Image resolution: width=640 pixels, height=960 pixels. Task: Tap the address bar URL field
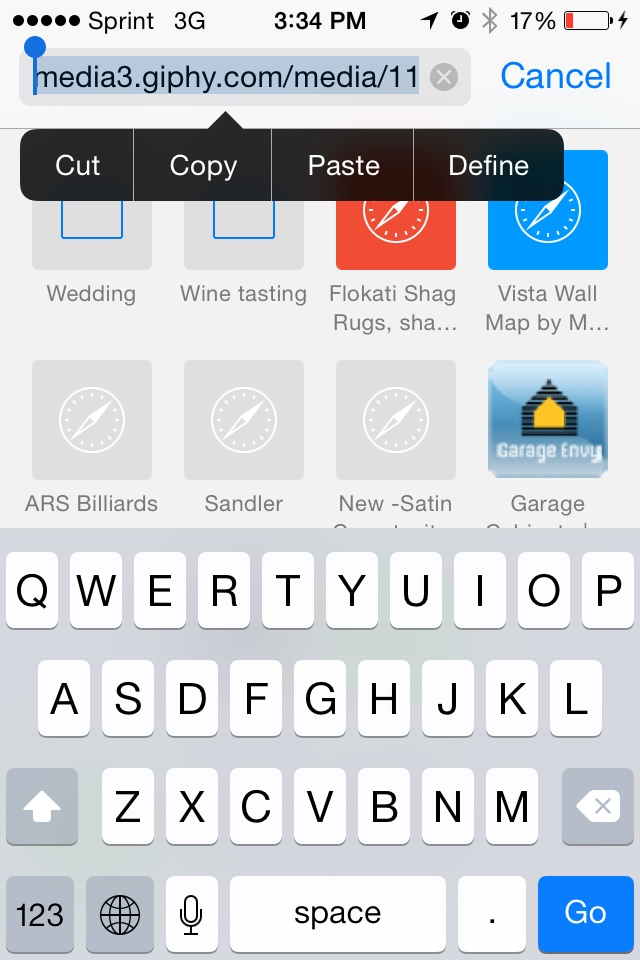tap(226, 76)
